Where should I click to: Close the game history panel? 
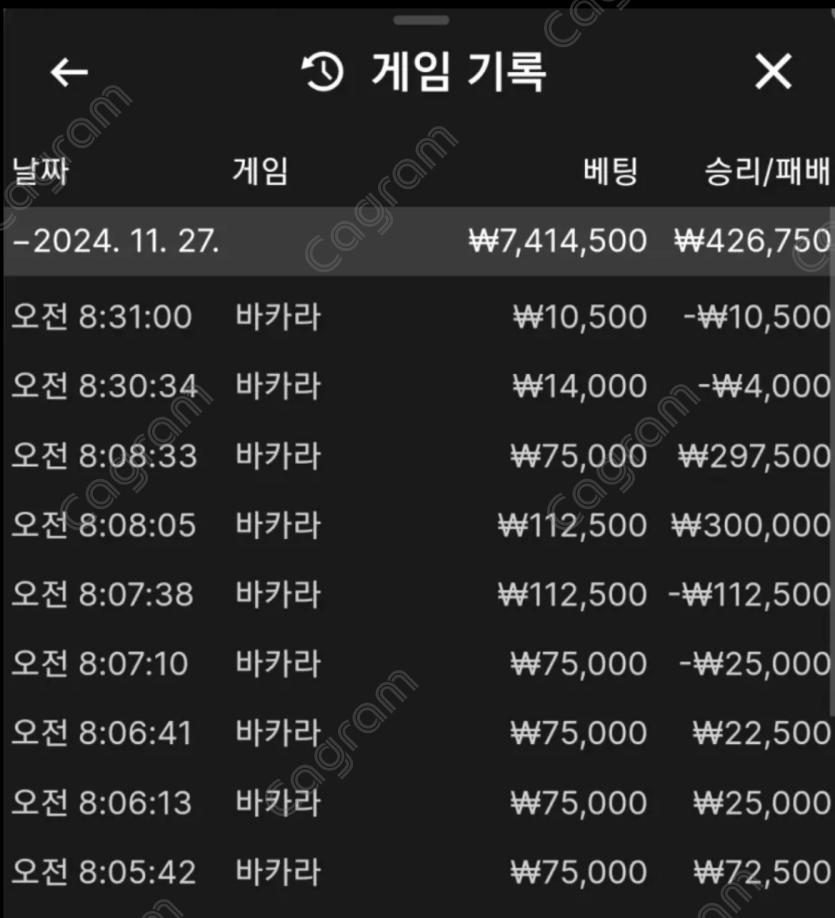click(x=773, y=72)
